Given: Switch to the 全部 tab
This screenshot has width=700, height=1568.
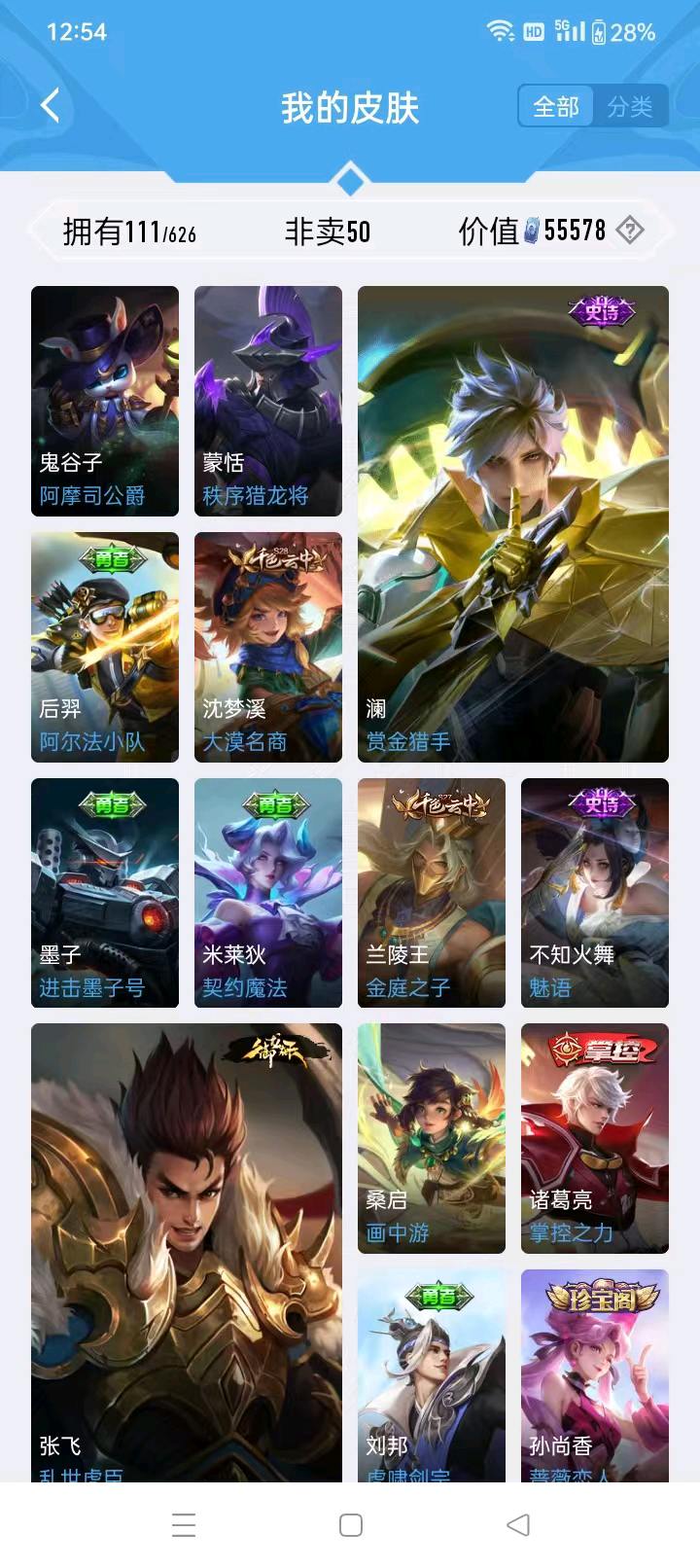Looking at the screenshot, I should point(556,107).
